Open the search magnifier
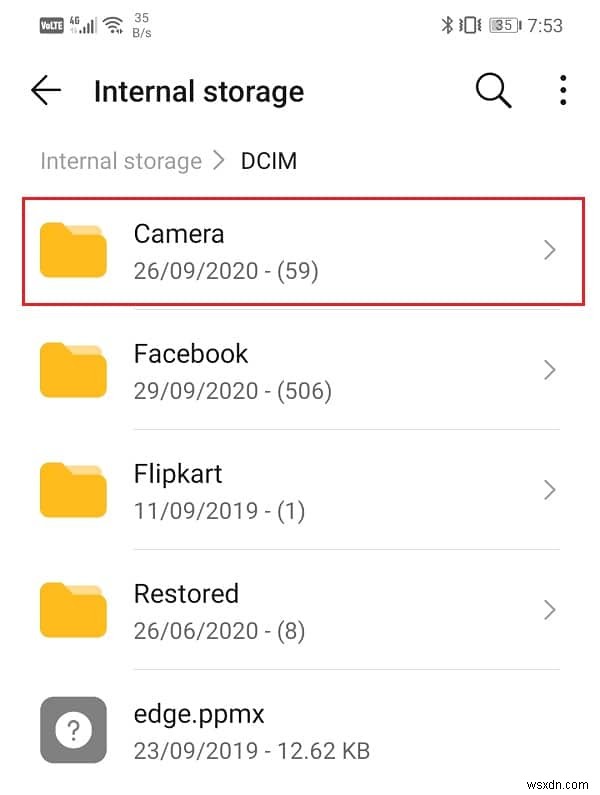This screenshot has width=600, height=795. tap(492, 92)
